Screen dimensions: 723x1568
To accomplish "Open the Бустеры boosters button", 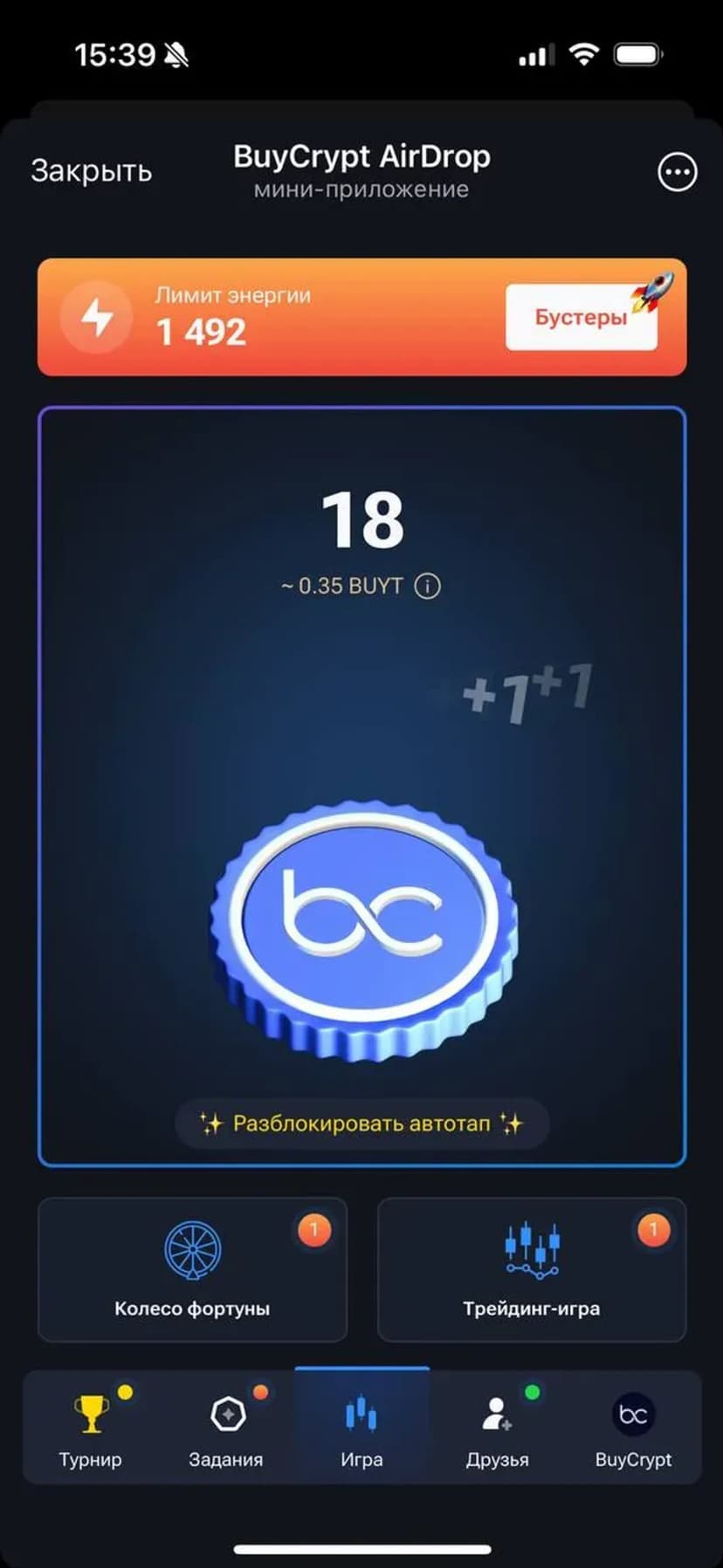I will point(581,317).
